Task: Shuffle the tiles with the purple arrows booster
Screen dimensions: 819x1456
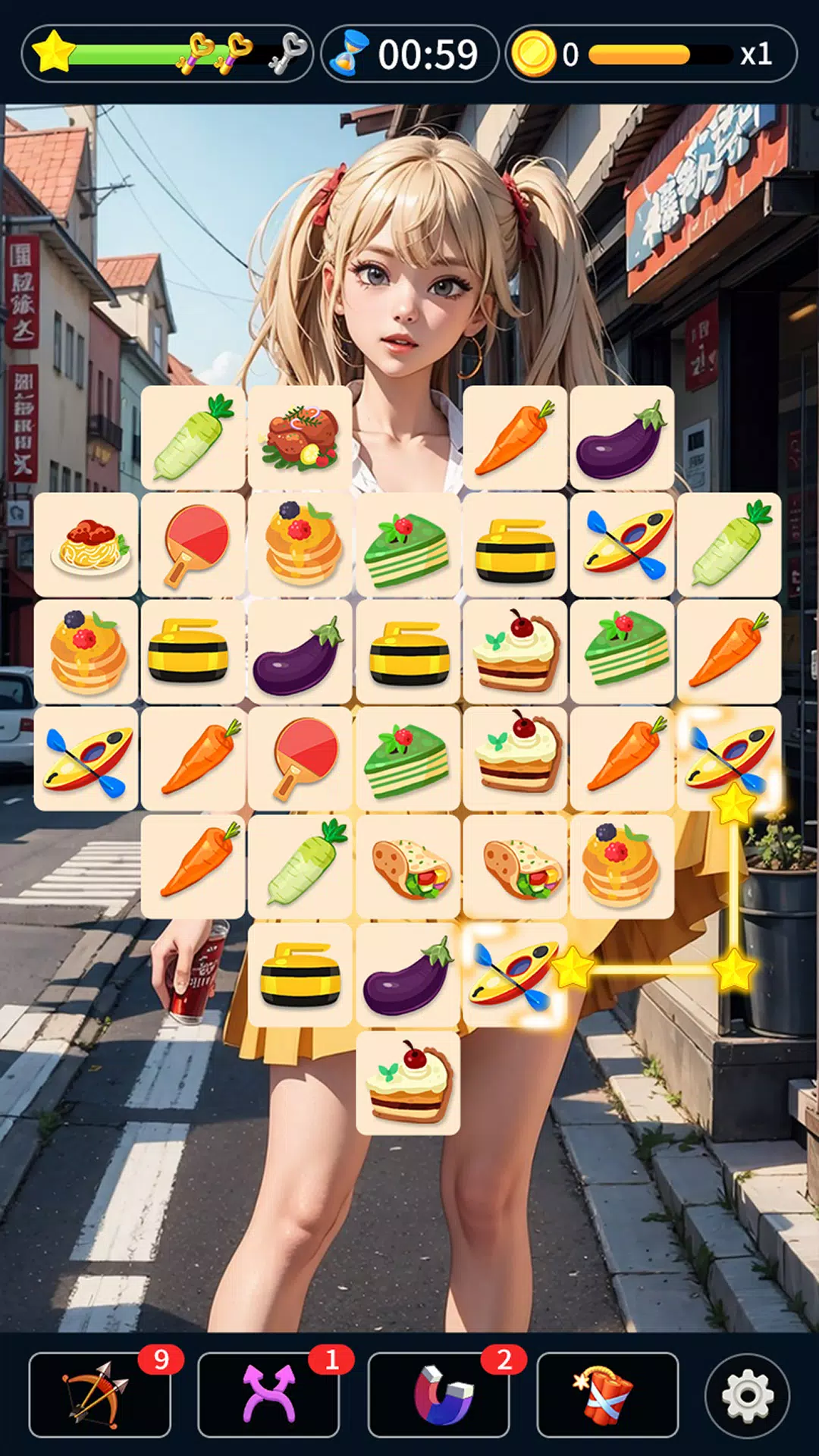Action: click(268, 1394)
